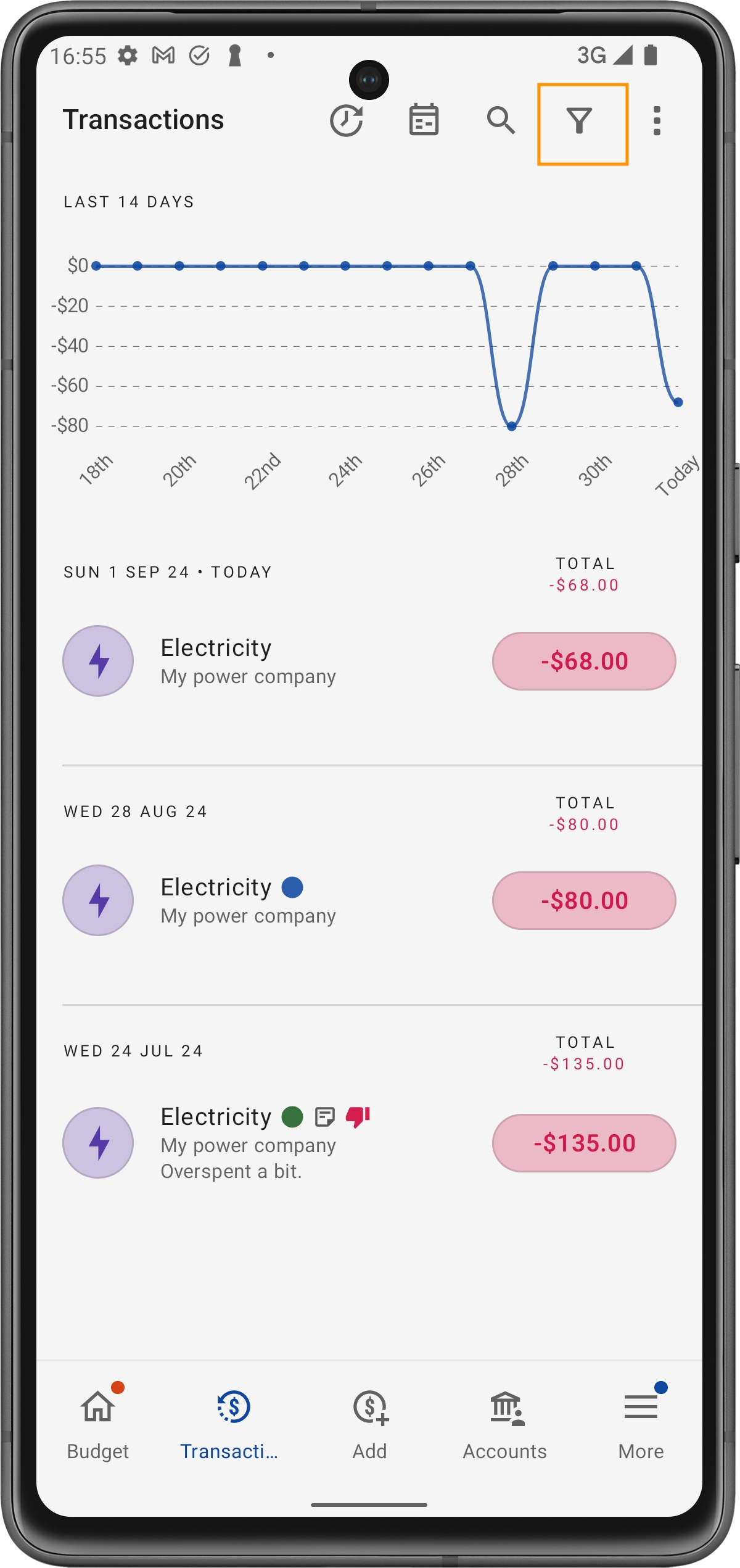This screenshot has height=1568, width=740.
Task: Open the More tab
Action: coord(641,1424)
